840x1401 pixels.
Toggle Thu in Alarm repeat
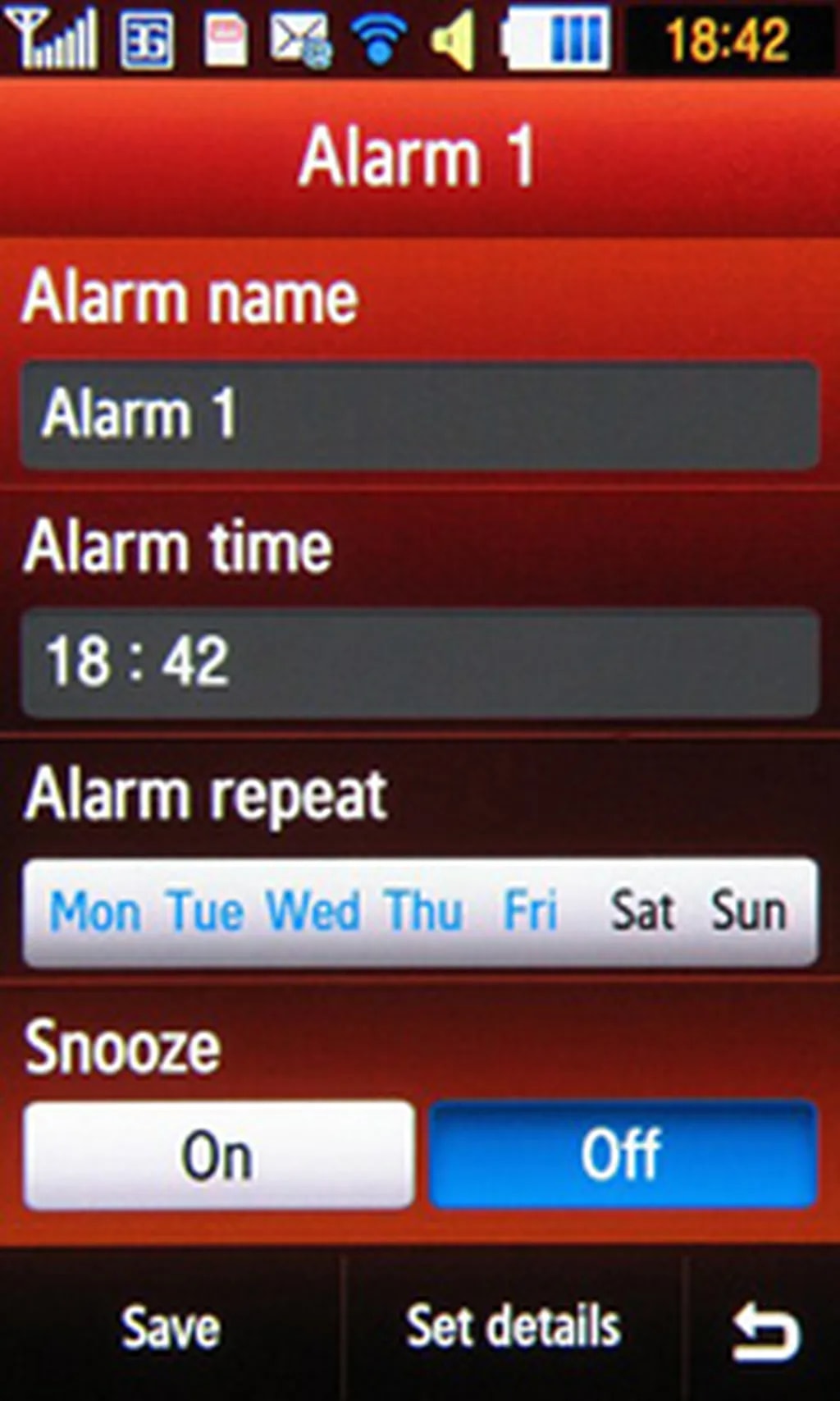tap(424, 912)
